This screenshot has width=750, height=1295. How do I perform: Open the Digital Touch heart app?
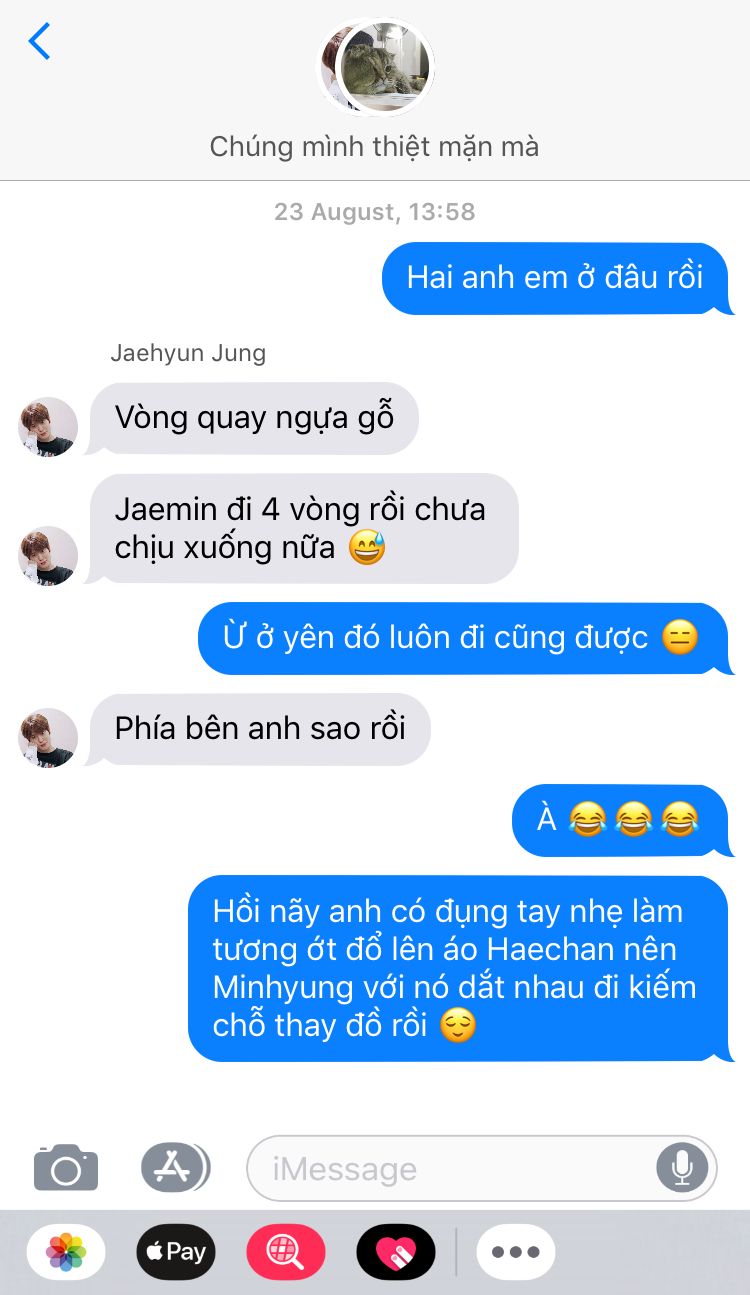pos(396,1251)
